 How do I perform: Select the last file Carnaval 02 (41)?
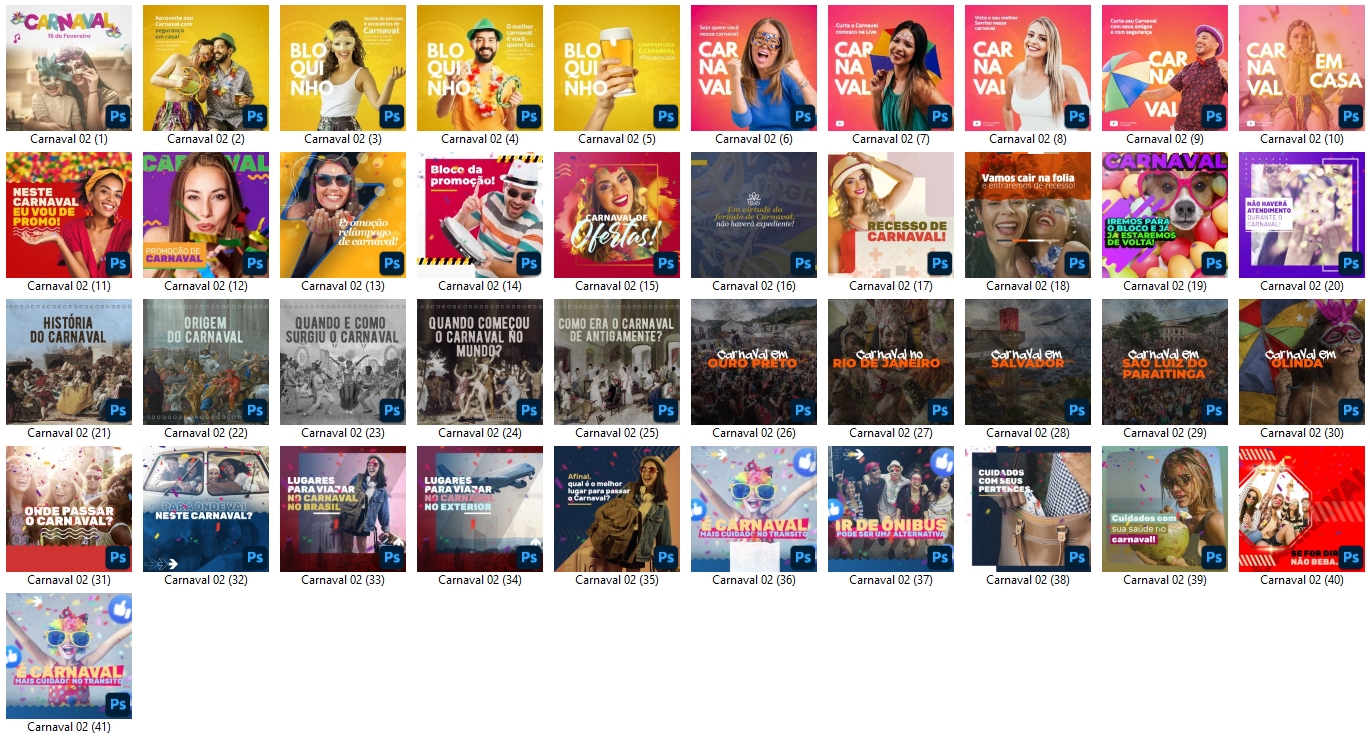tap(69, 656)
